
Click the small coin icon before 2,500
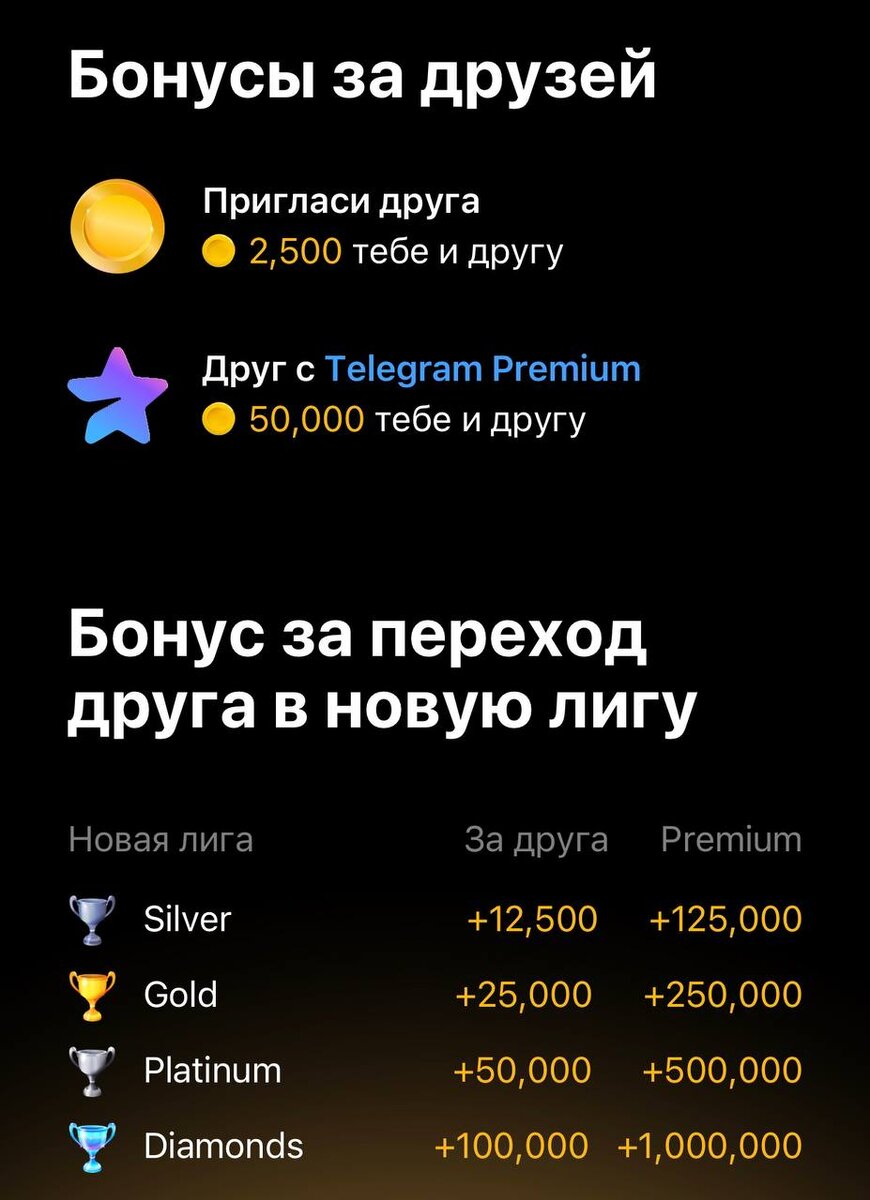pyautogui.click(x=219, y=250)
